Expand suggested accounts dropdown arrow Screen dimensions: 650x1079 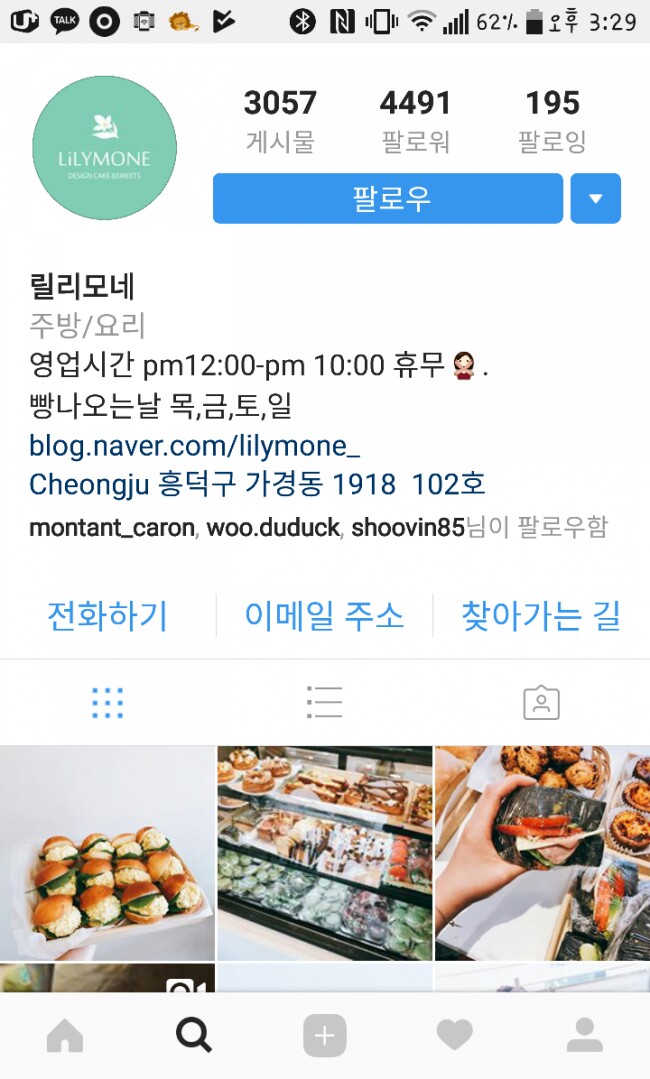[x=595, y=198]
